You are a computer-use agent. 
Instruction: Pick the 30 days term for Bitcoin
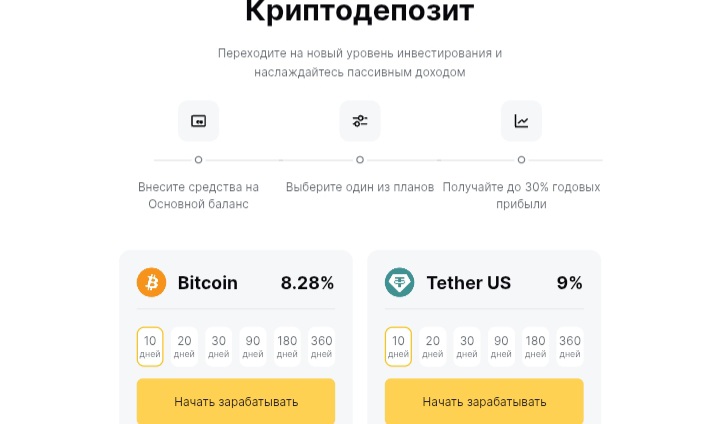coord(218,346)
